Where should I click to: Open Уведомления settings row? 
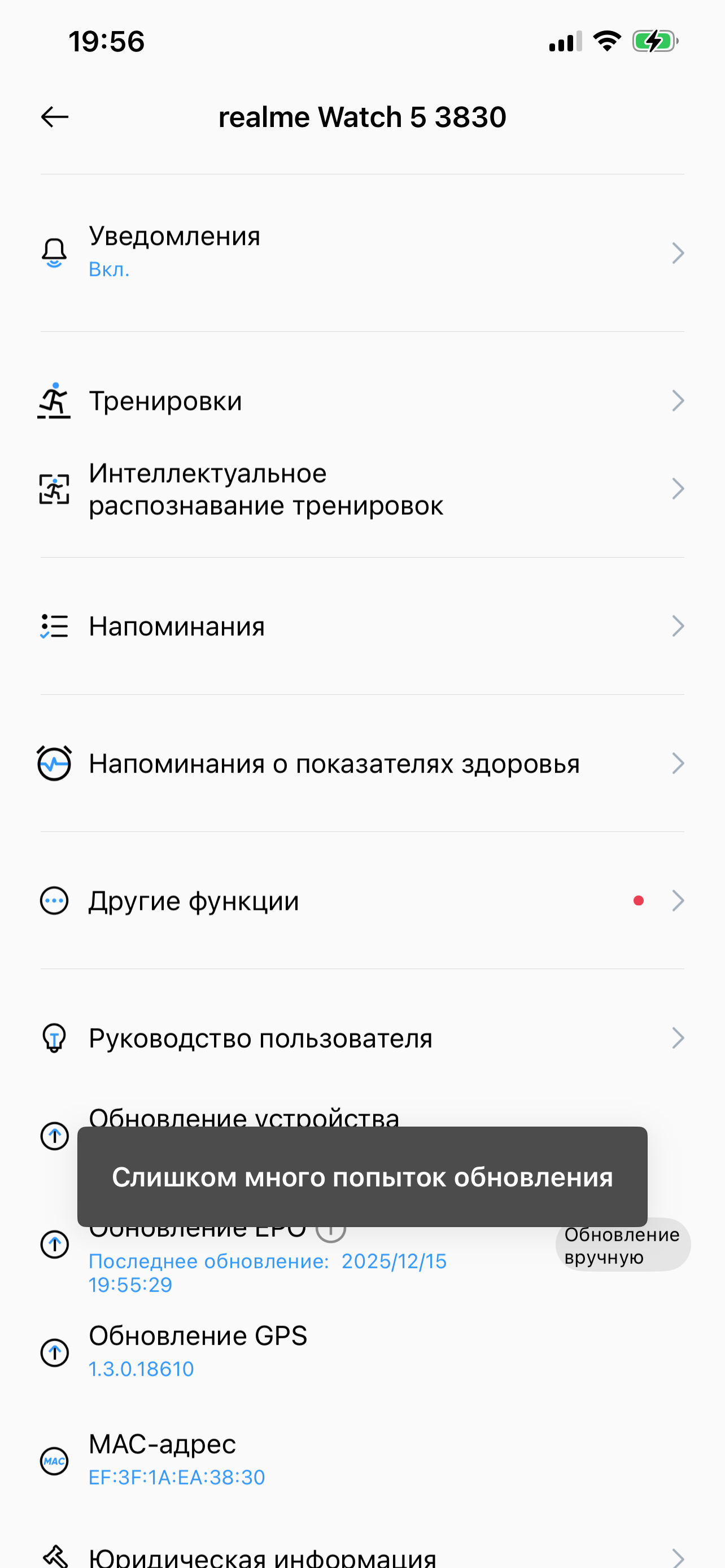(x=361, y=252)
